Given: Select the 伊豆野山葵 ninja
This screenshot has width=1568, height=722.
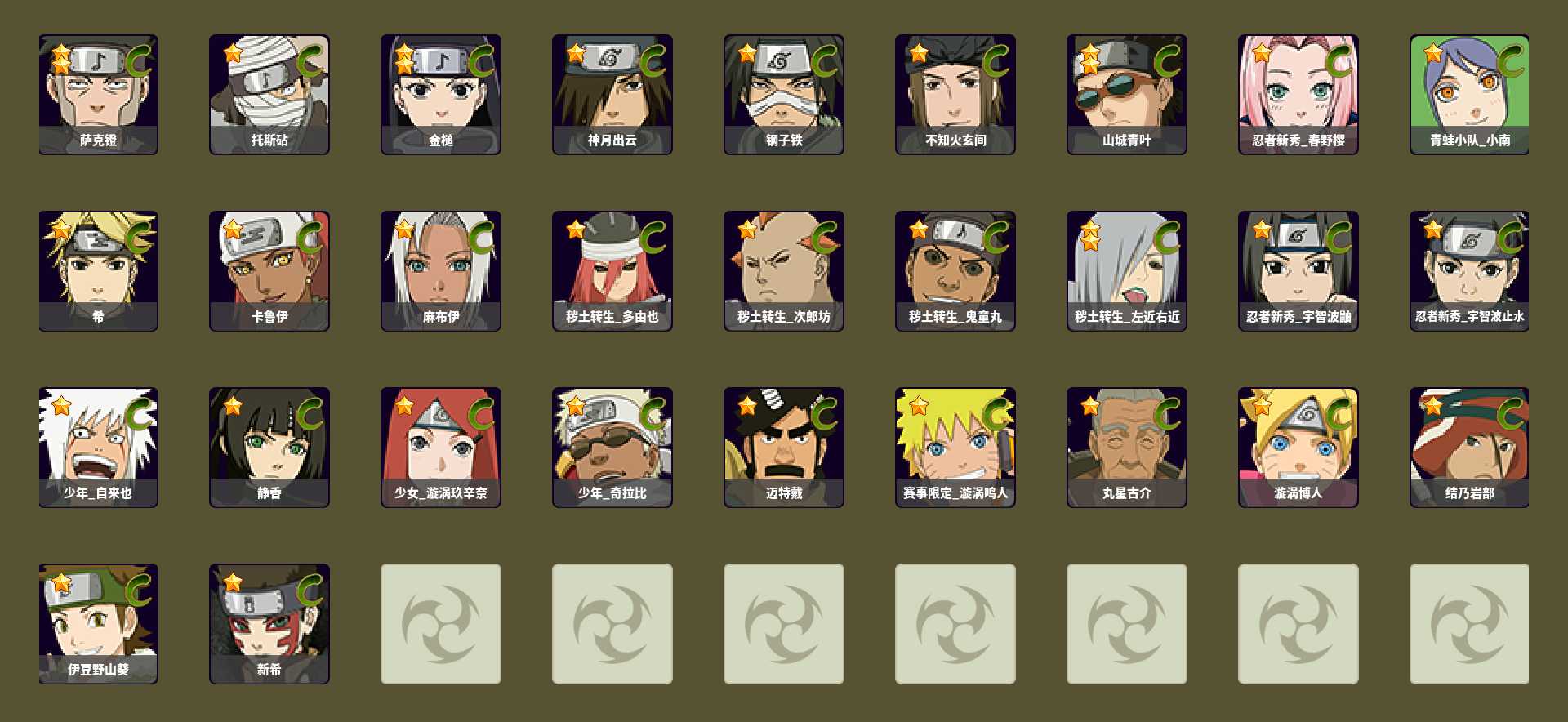Looking at the screenshot, I should 98,623.
